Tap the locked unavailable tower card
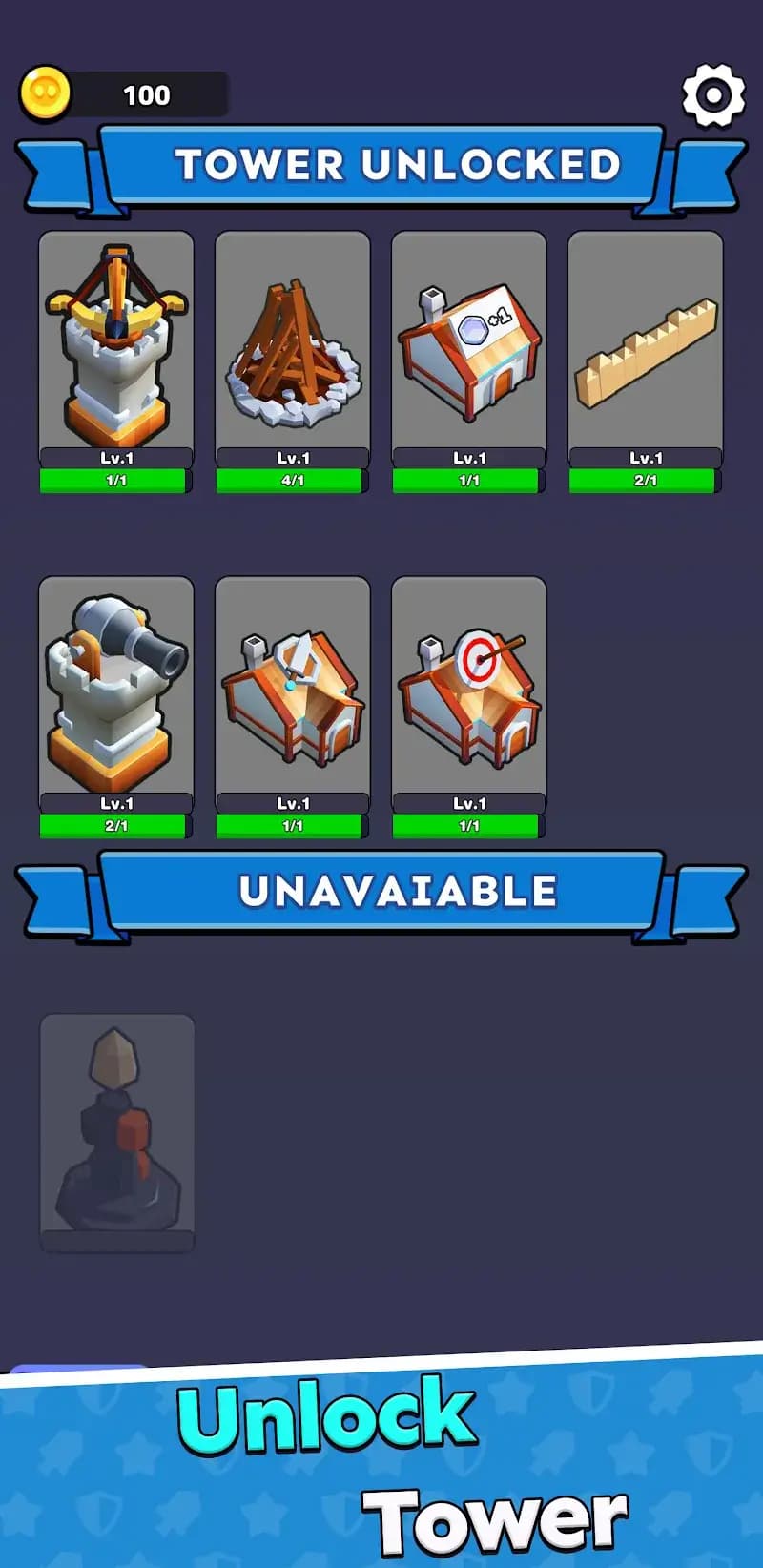The height and width of the screenshot is (1568, 763). (x=117, y=1130)
